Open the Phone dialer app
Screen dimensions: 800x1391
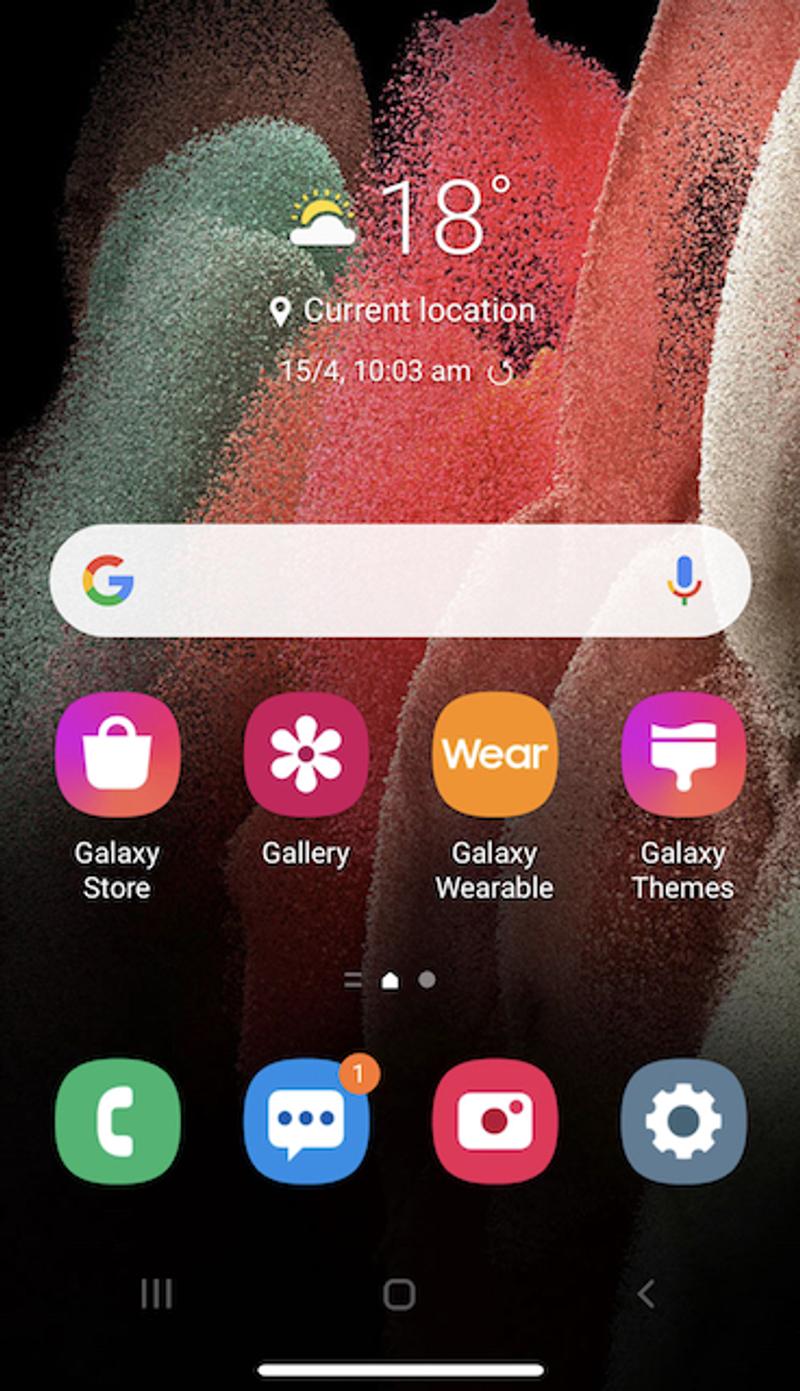(x=117, y=1121)
